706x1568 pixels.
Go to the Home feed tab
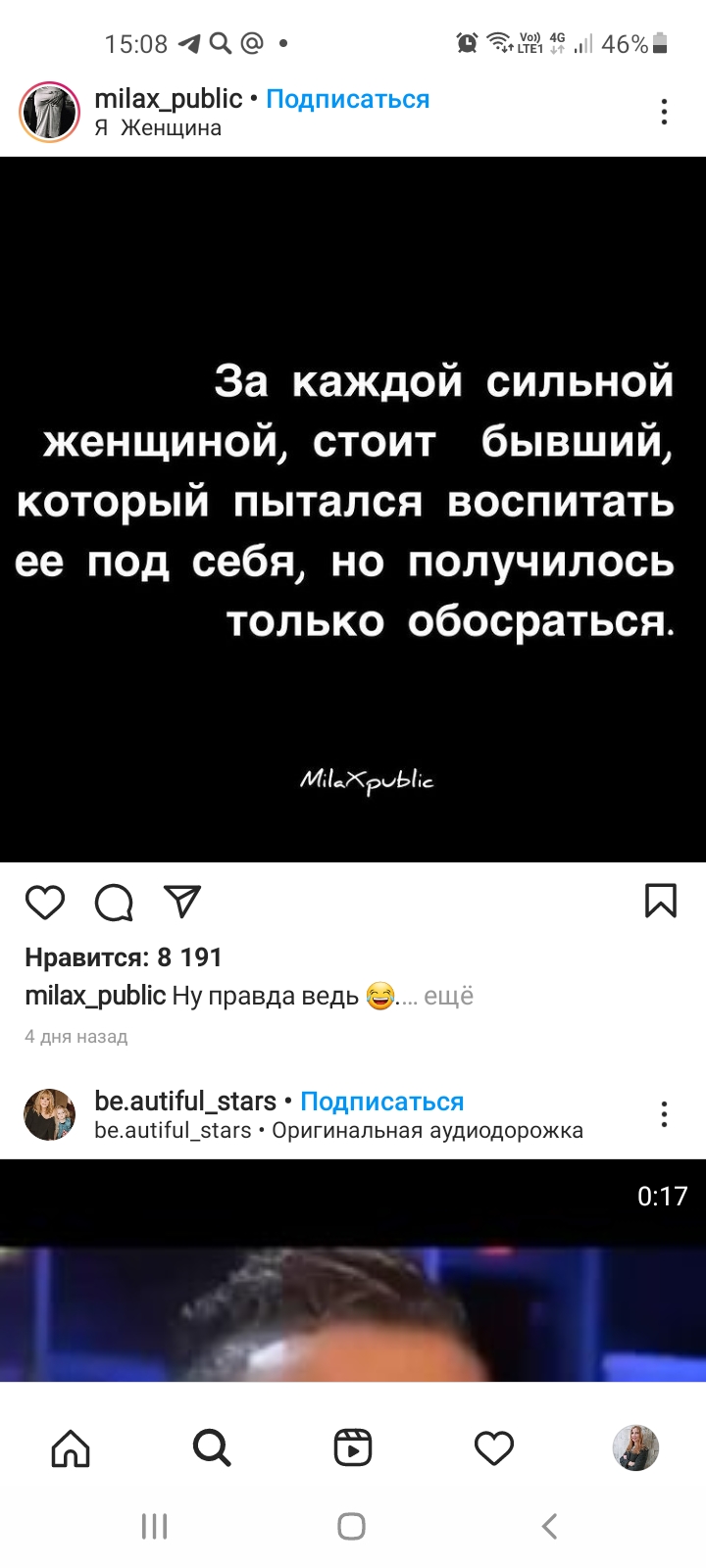[71, 1447]
